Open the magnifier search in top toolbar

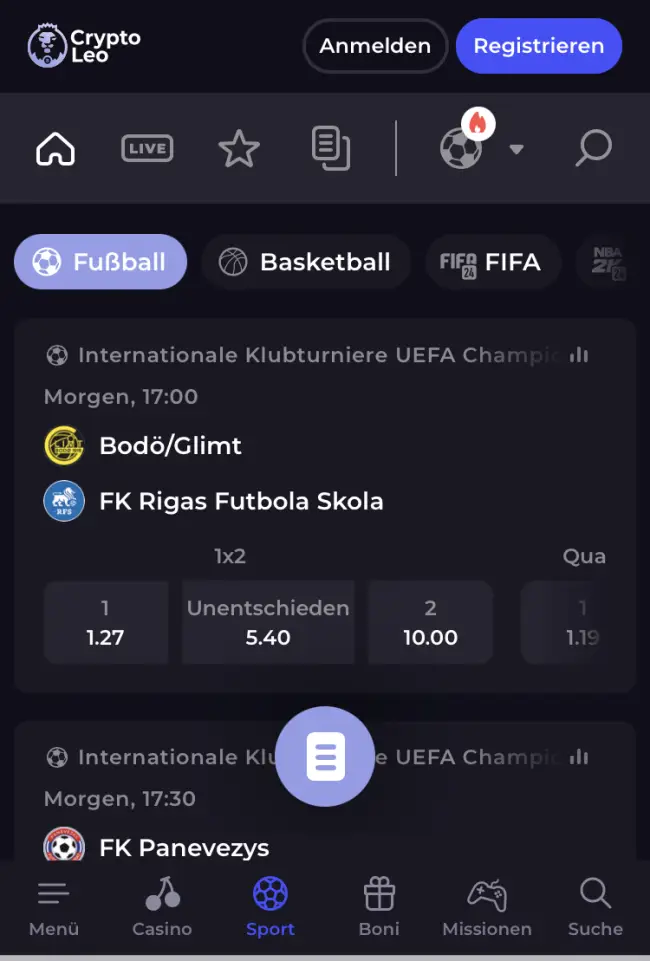[593, 149]
